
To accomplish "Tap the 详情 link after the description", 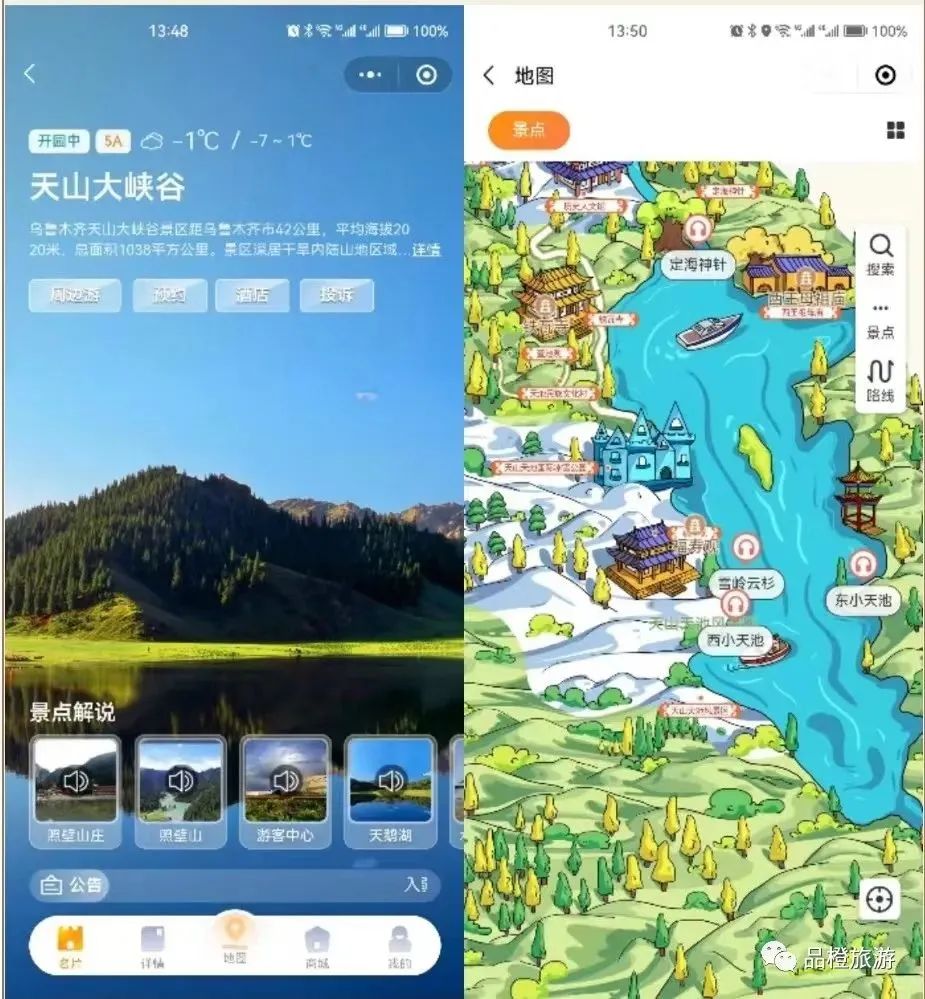I will (x=426, y=250).
